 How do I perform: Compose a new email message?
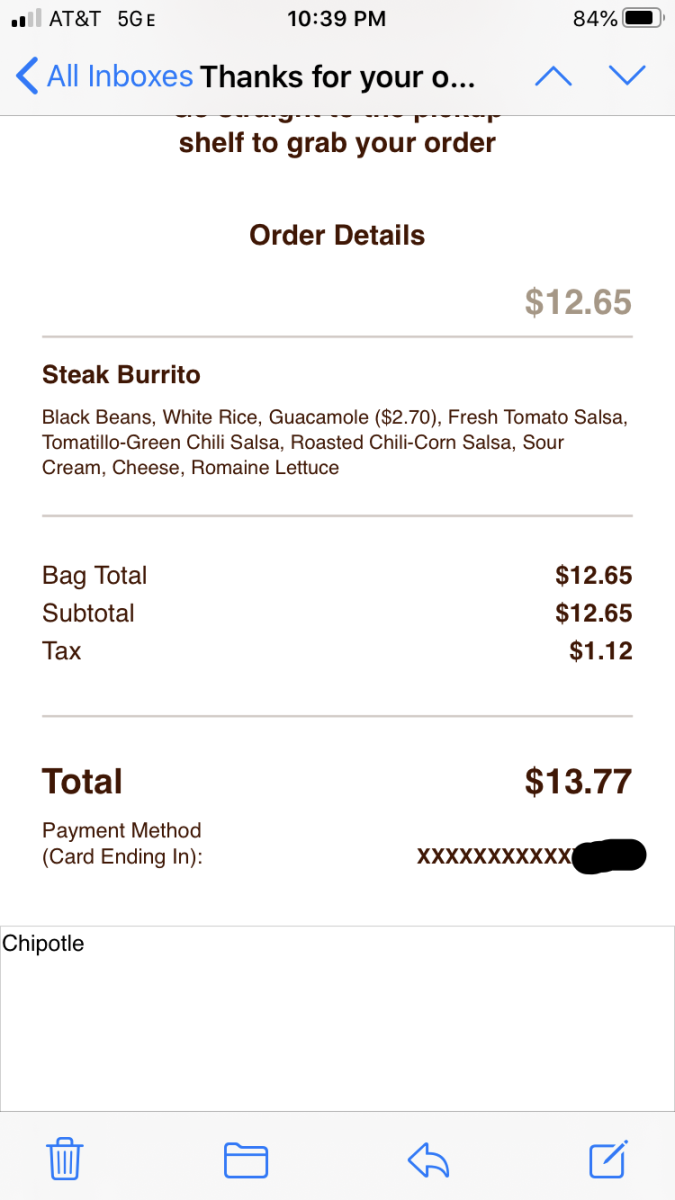[608, 1159]
